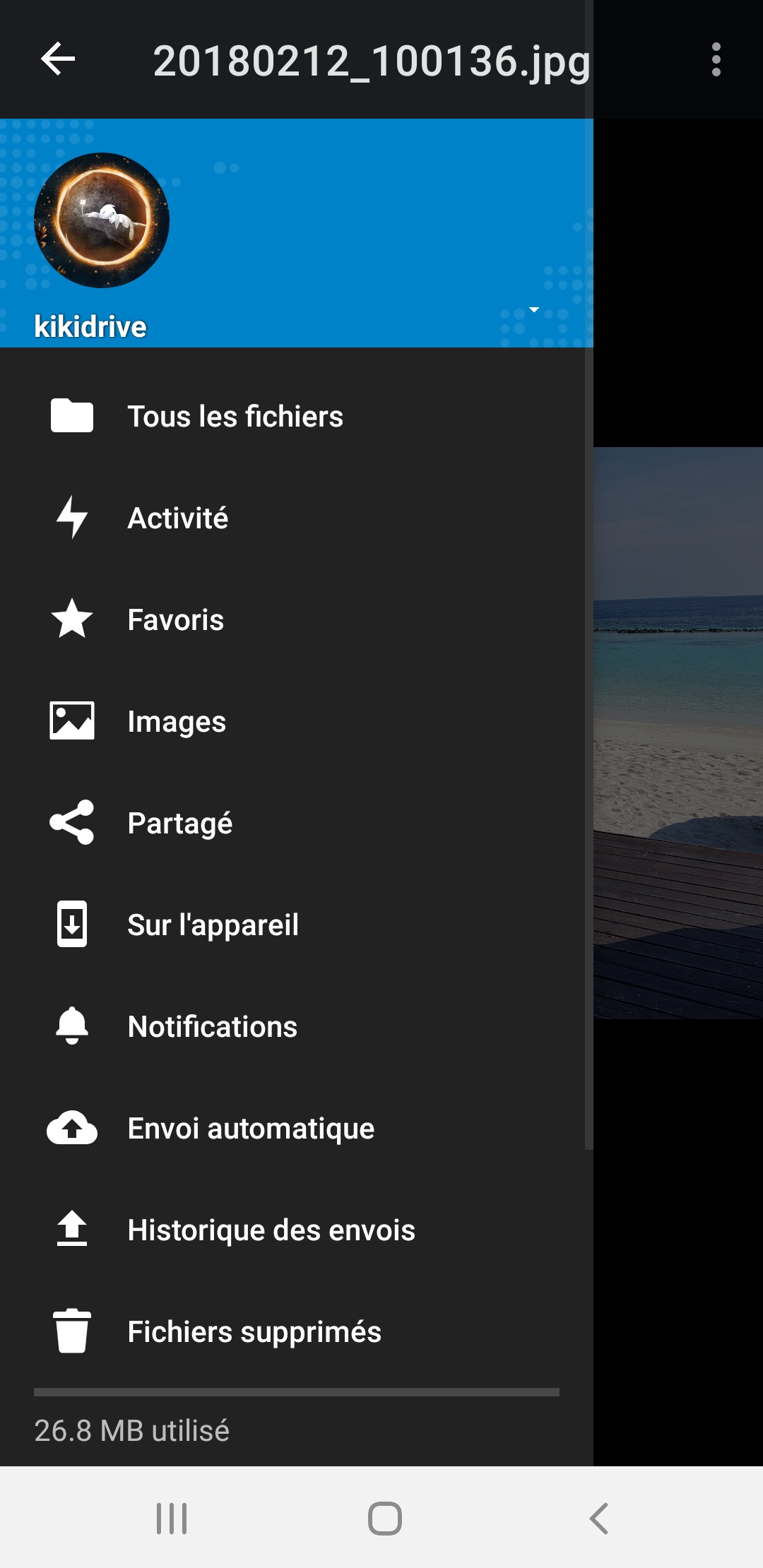Open Tous les fichiers via the folder icon
Viewport: 763px width, 1568px height.
pyautogui.click(x=71, y=416)
